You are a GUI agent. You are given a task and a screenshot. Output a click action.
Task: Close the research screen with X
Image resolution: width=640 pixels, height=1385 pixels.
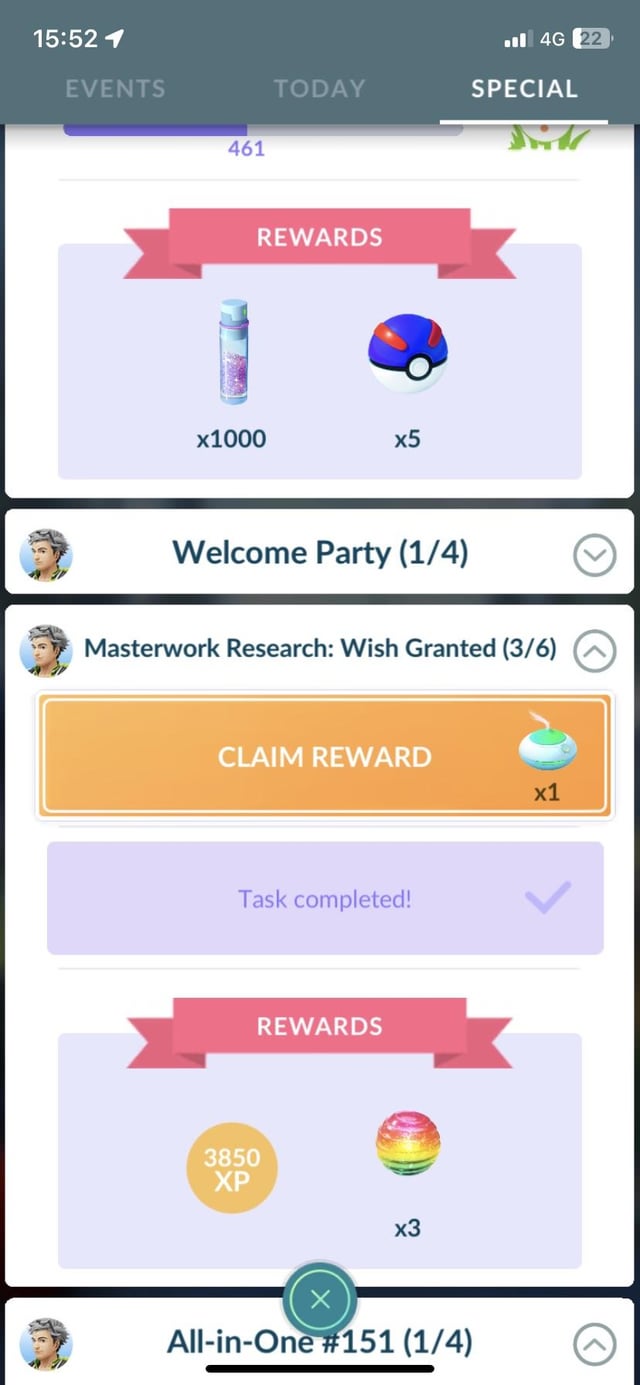[x=320, y=1300]
